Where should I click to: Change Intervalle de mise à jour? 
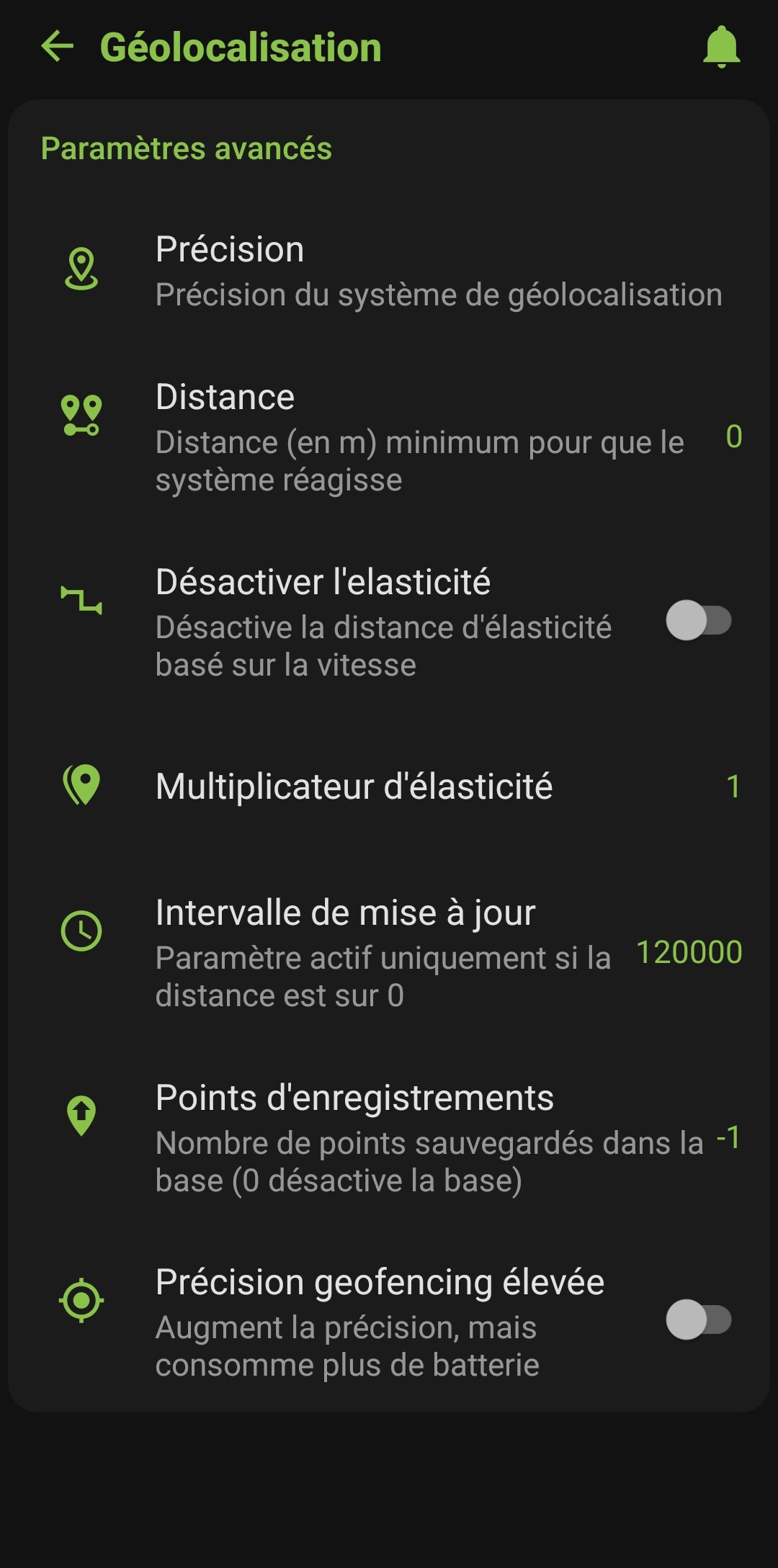pos(389,952)
